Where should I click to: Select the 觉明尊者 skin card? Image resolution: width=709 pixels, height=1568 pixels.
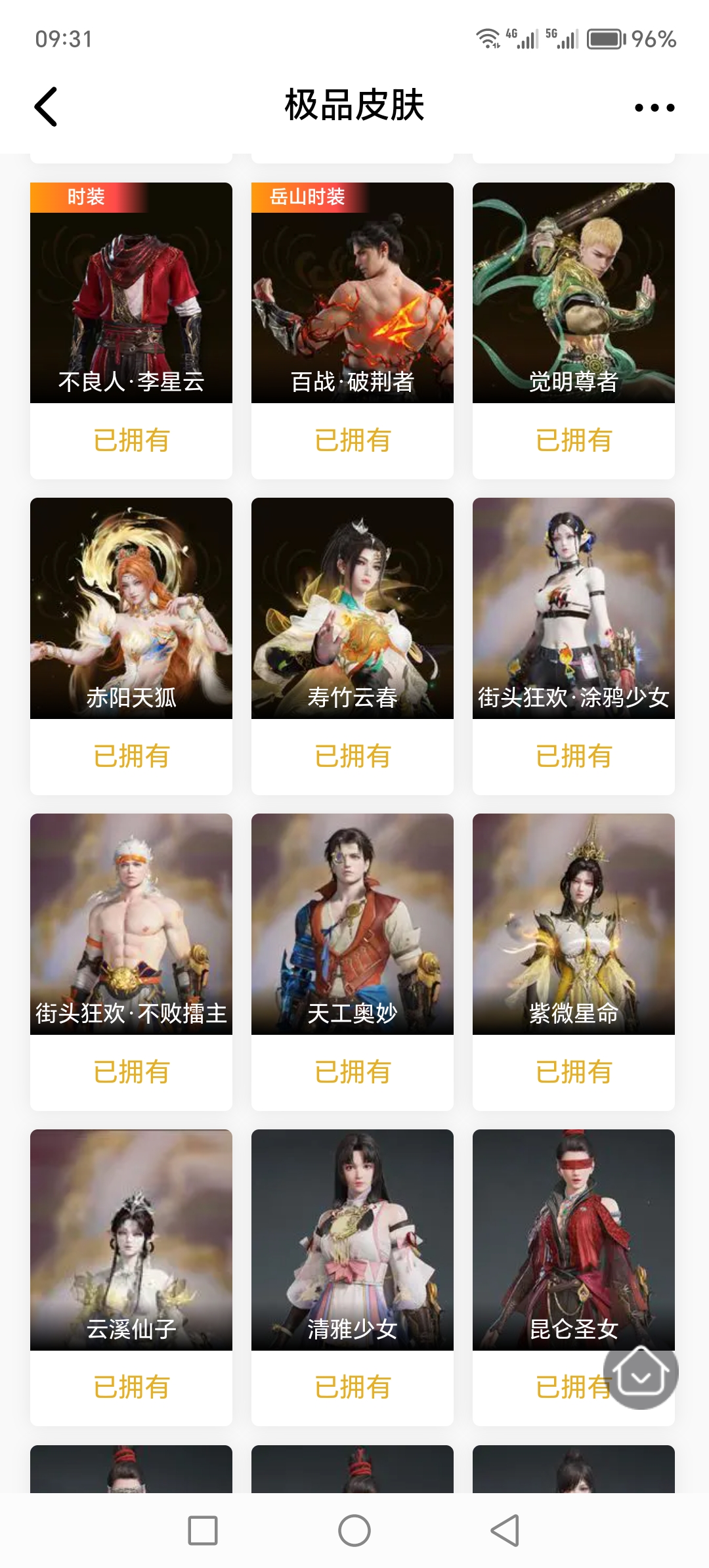tap(574, 293)
